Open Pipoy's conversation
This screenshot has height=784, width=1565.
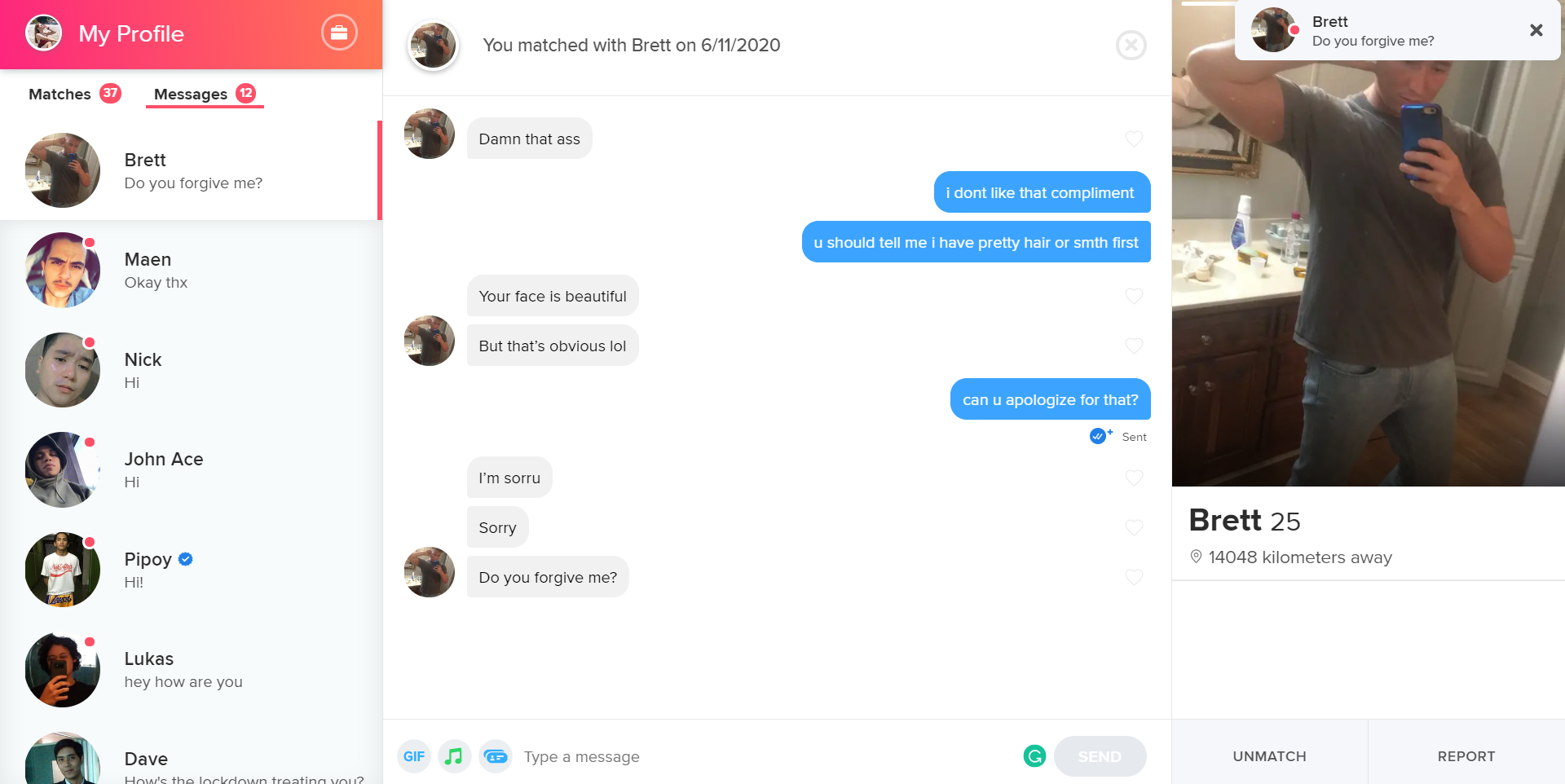pyautogui.click(x=191, y=570)
